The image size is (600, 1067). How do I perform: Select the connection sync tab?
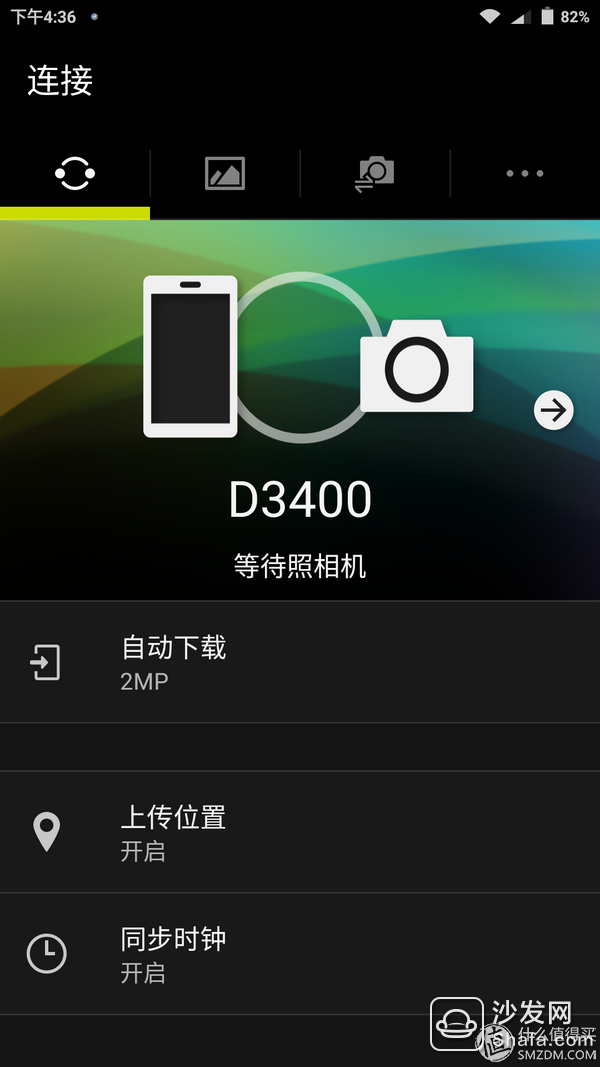(75, 174)
